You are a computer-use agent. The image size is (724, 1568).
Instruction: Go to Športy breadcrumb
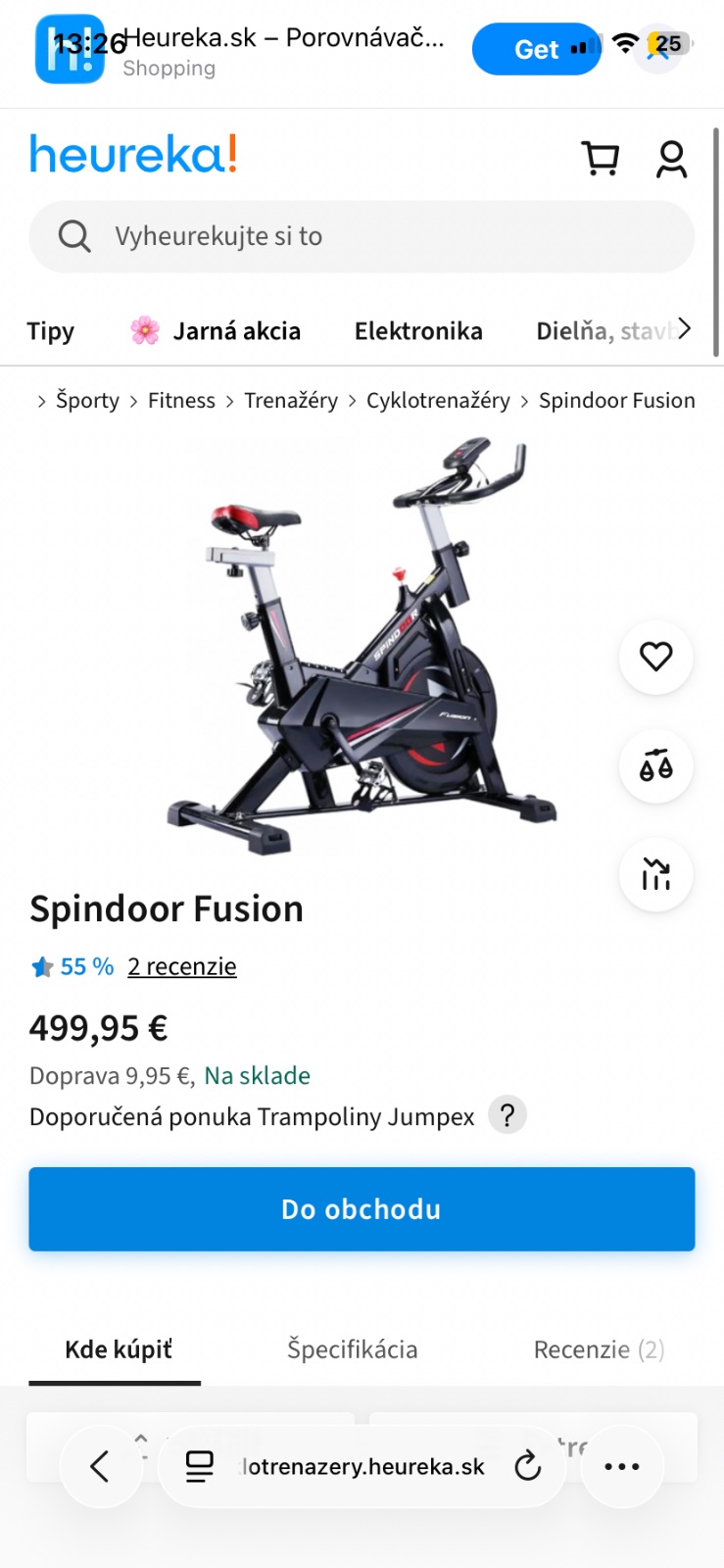click(87, 401)
